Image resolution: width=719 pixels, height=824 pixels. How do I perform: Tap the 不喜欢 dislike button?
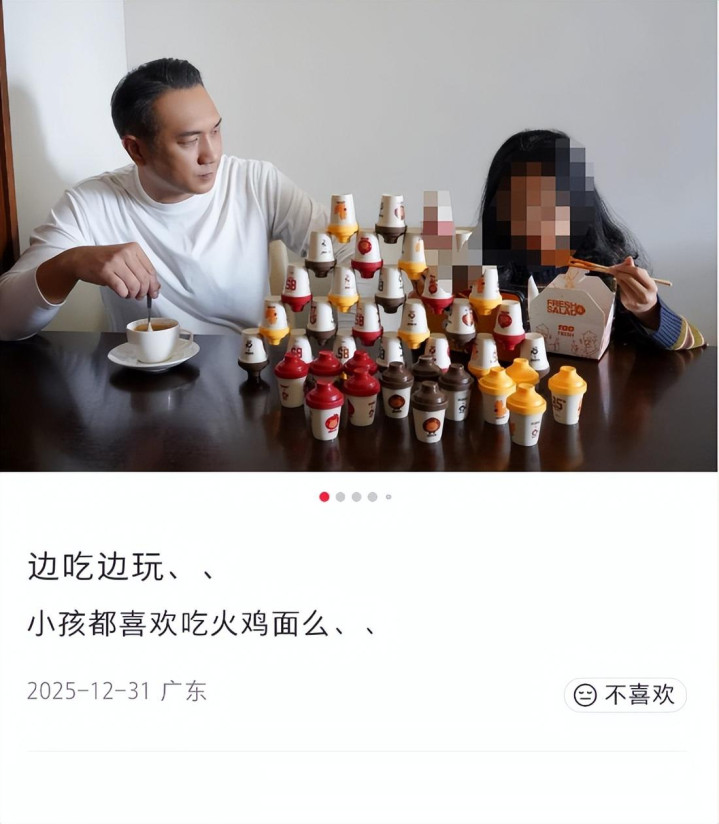[625, 695]
